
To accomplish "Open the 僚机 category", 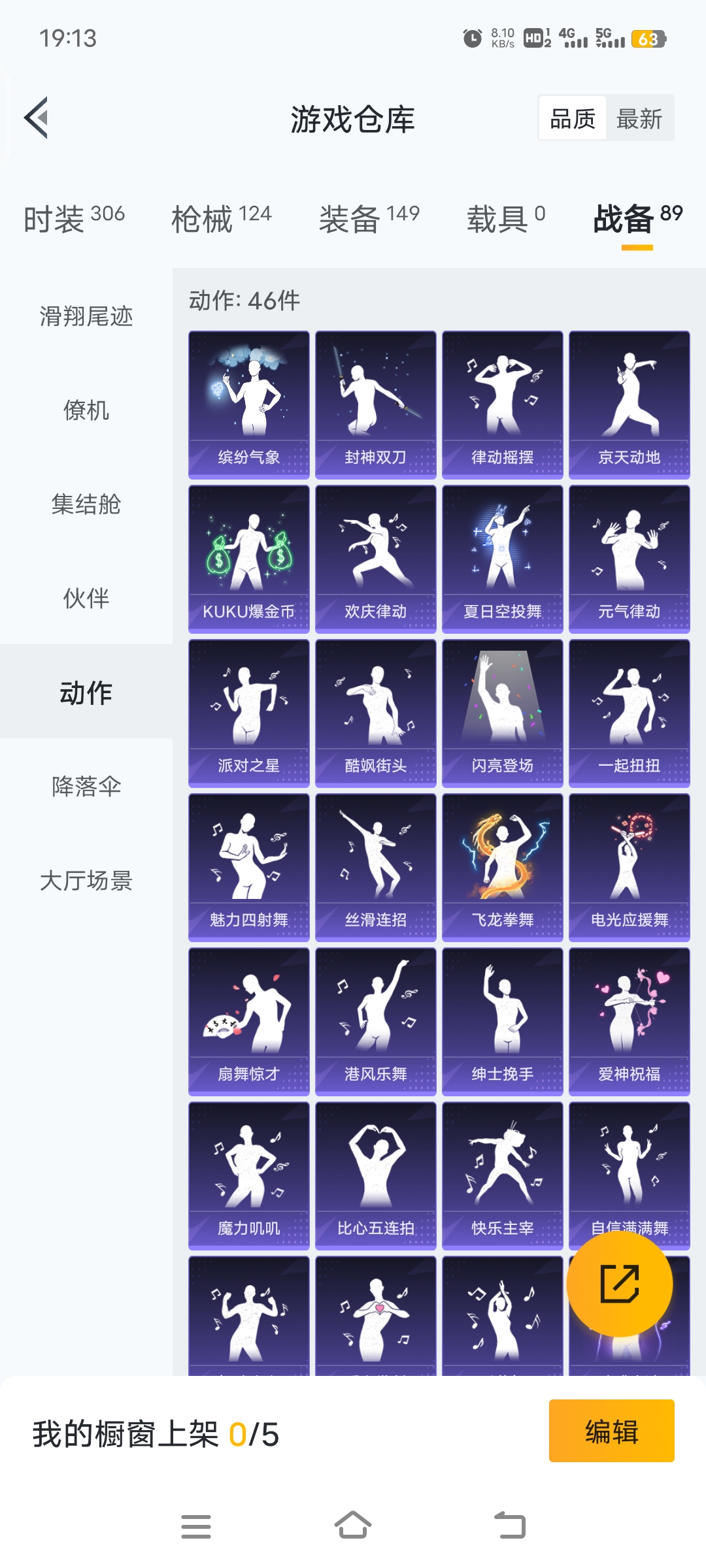I will pyautogui.click(x=86, y=410).
